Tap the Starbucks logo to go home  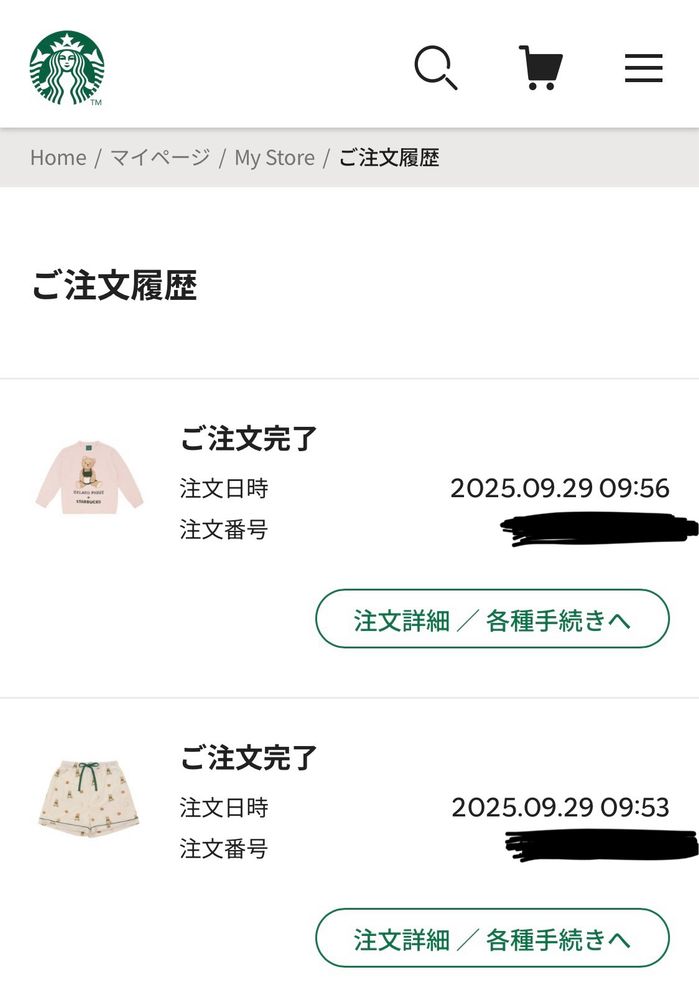click(x=67, y=68)
